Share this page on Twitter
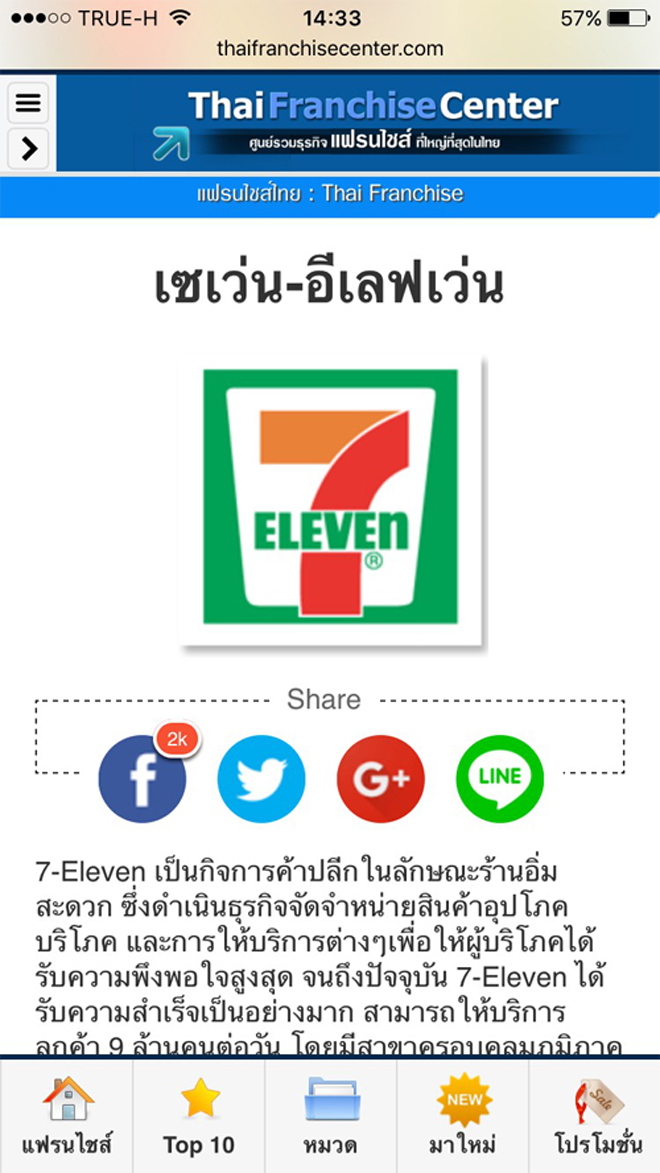 click(261, 779)
